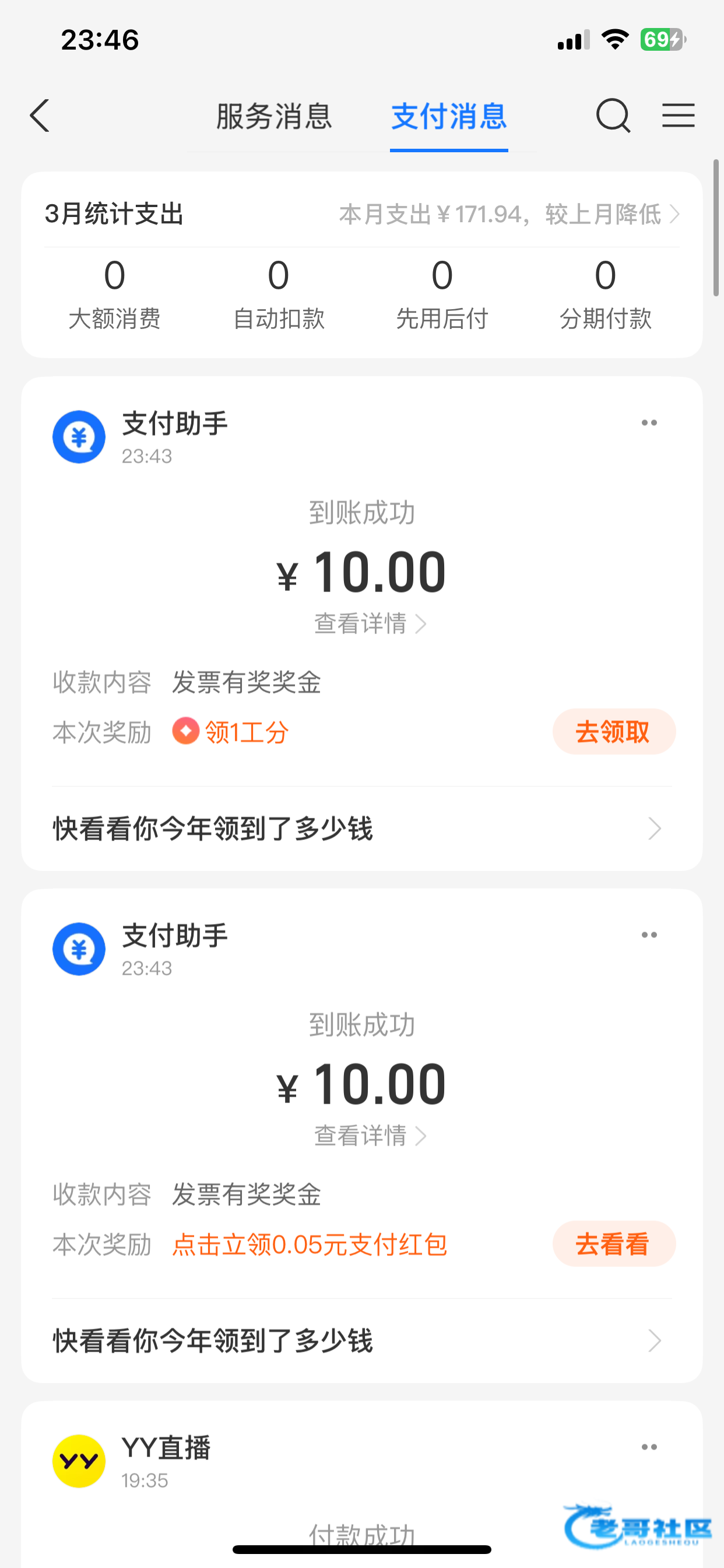Select the 支付消息 tab
Image resolution: width=724 pixels, height=1568 pixels.
[449, 116]
